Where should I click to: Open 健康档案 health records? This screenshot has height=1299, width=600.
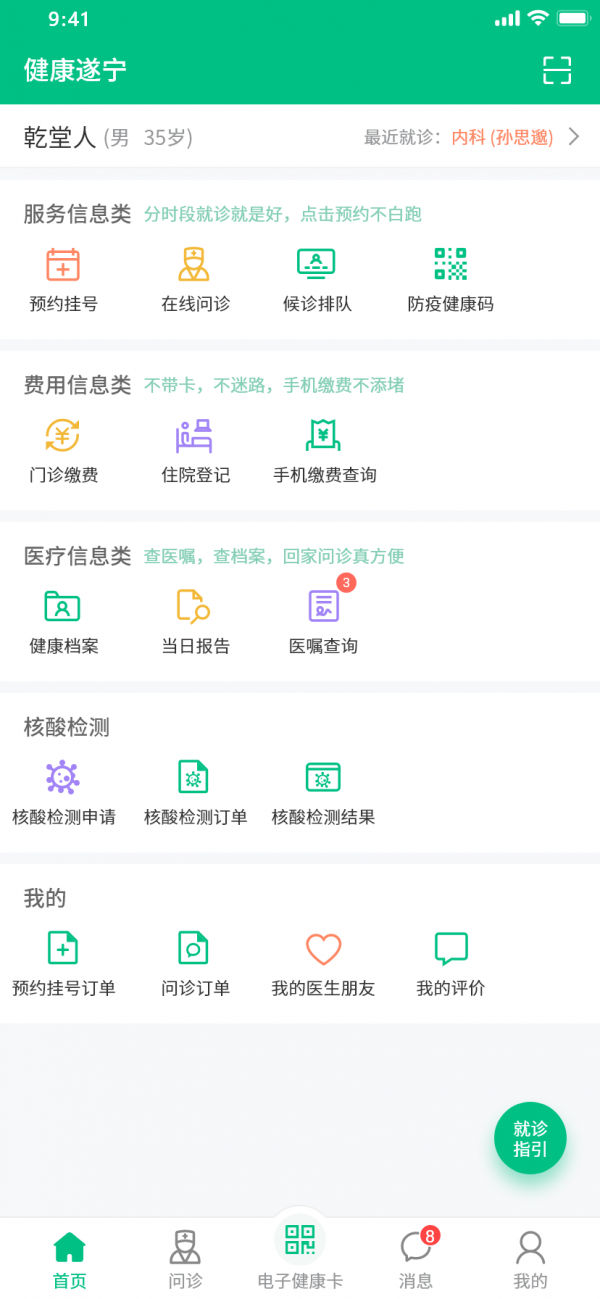tap(63, 622)
